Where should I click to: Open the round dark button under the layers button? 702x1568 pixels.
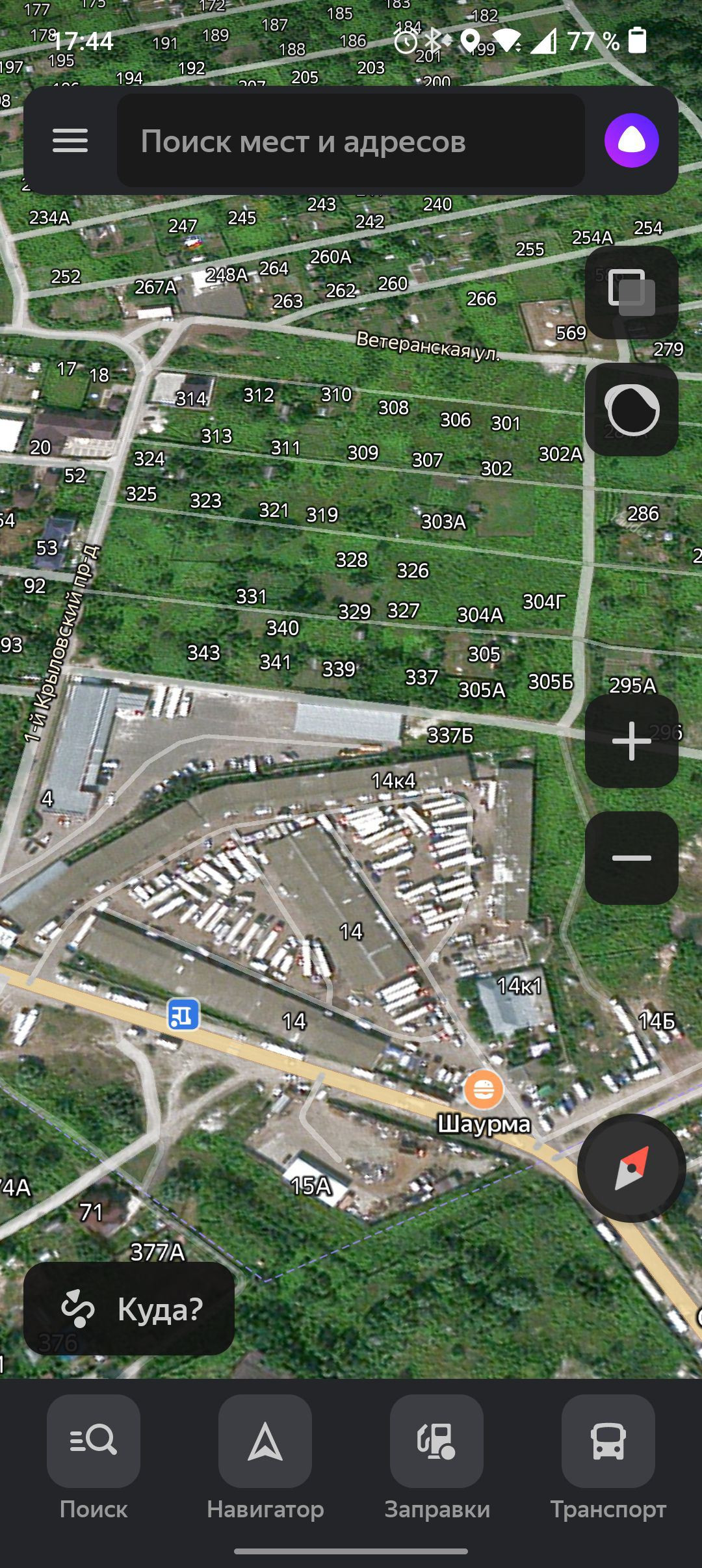632,410
